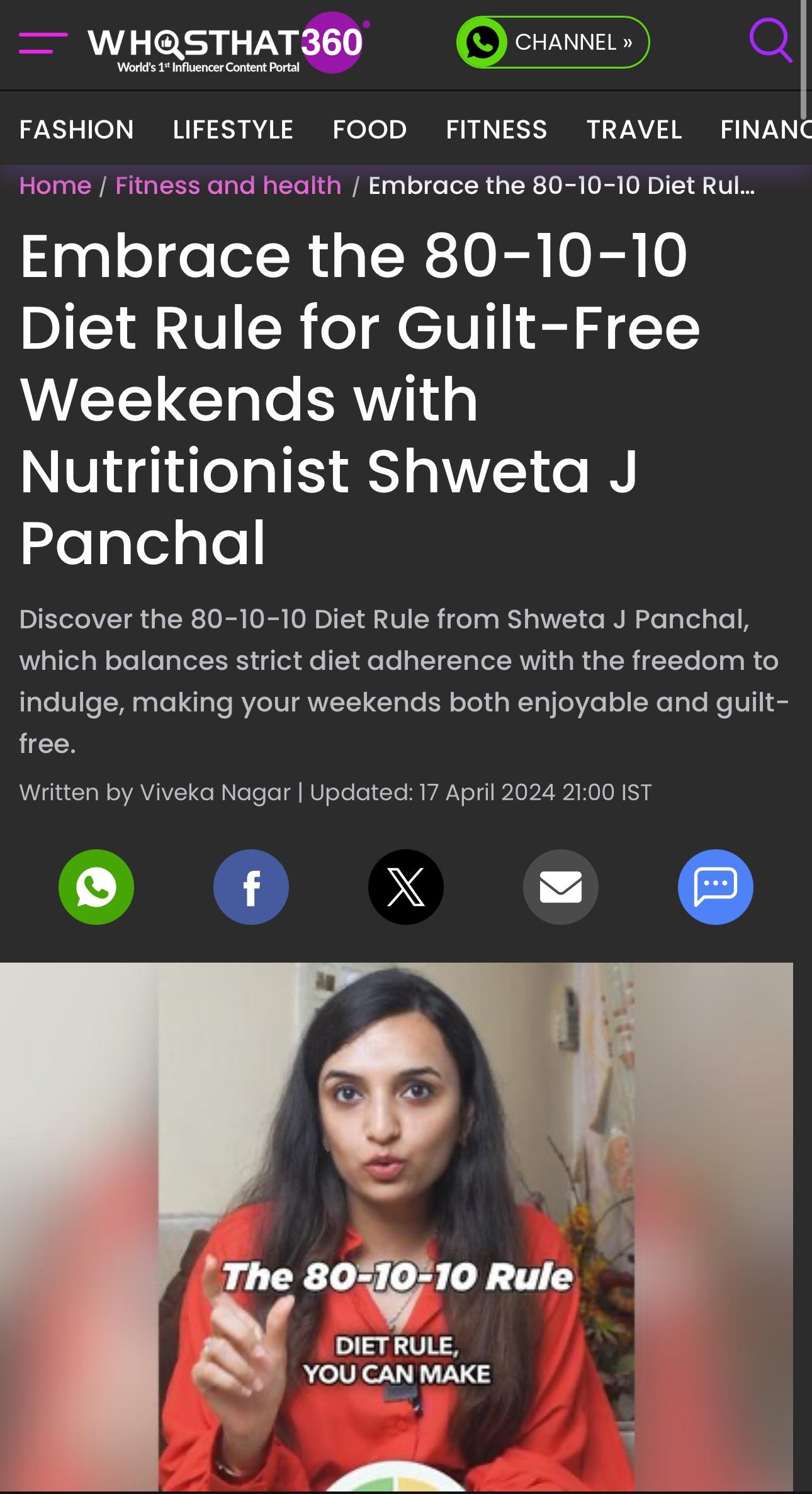This screenshot has height=1494, width=812.
Task: Share article on X
Action: pyautogui.click(x=406, y=887)
